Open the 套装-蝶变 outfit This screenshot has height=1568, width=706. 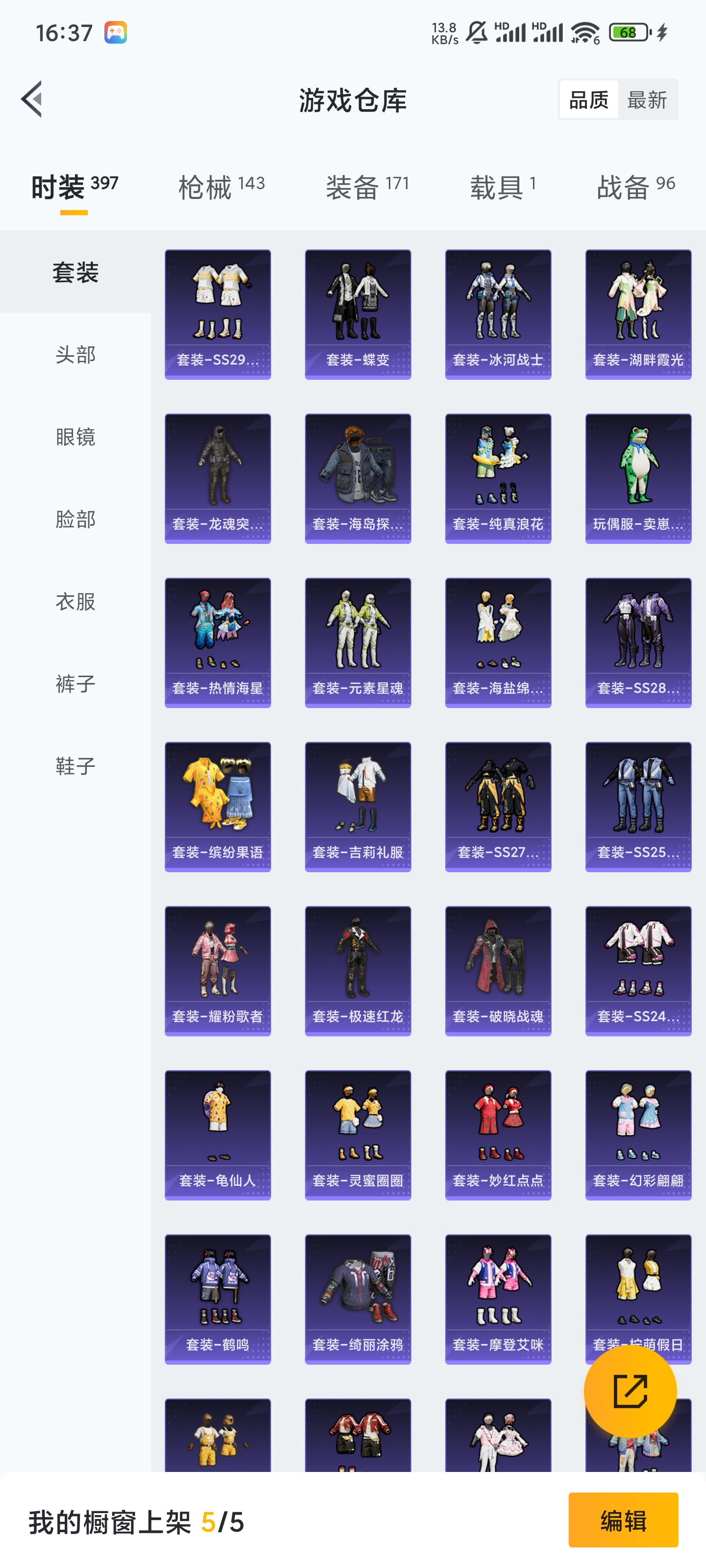pyautogui.click(x=357, y=314)
